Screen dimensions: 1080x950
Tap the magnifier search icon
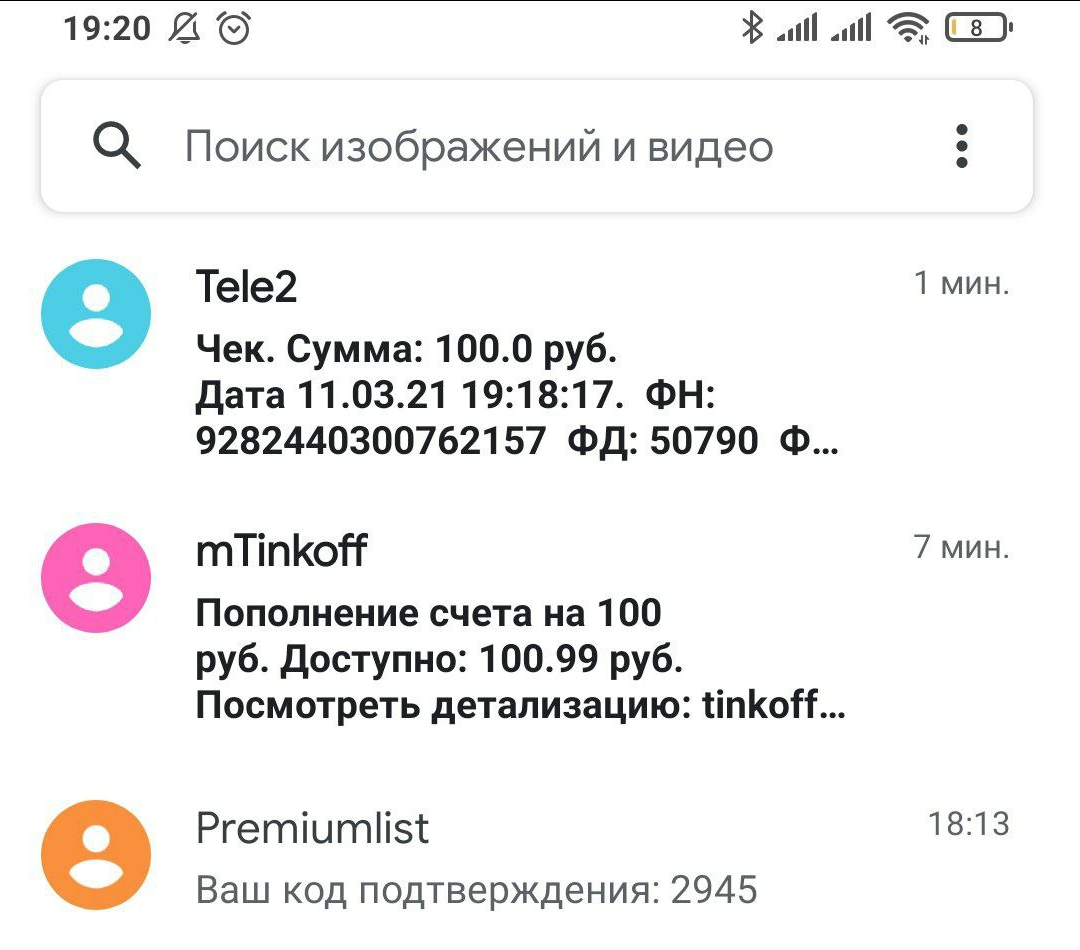[x=116, y=145]
